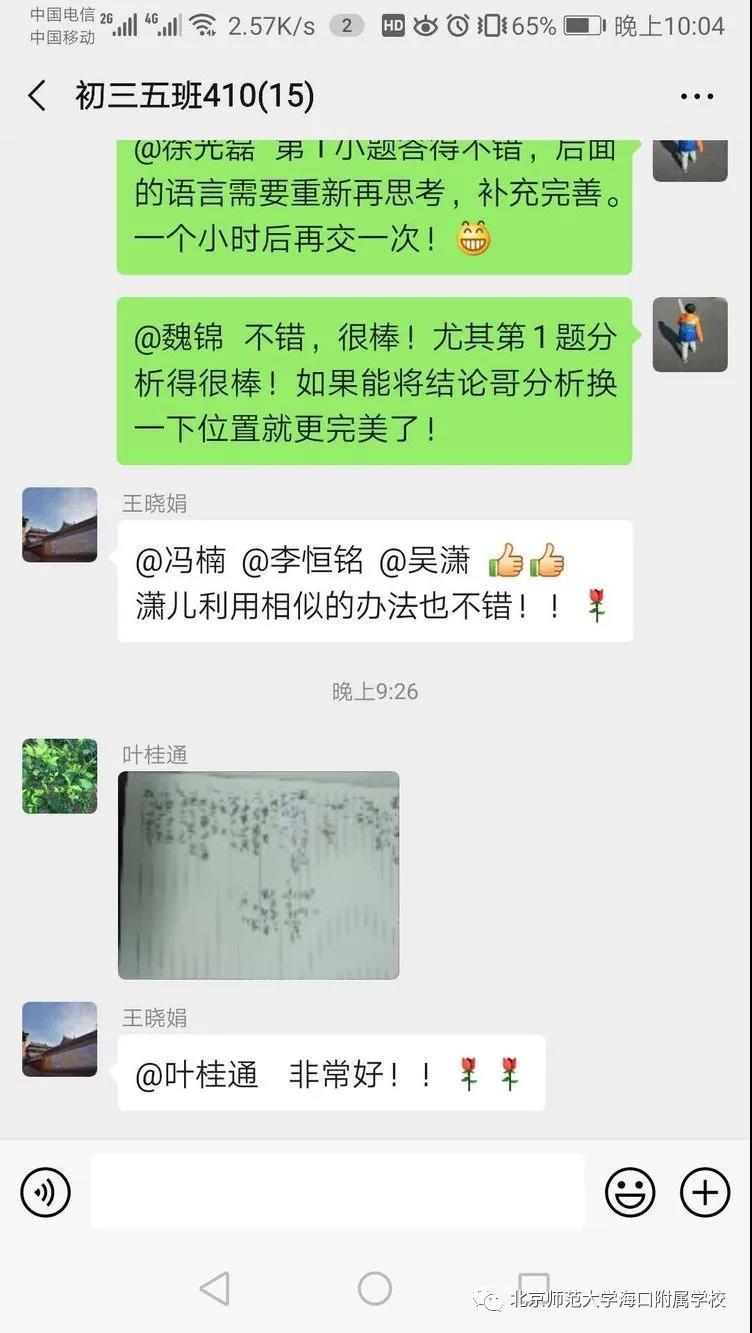Tap system back navigation button
This screenshot has height=1333, width=752.
pyautogui.click(x=215, y=1288)
